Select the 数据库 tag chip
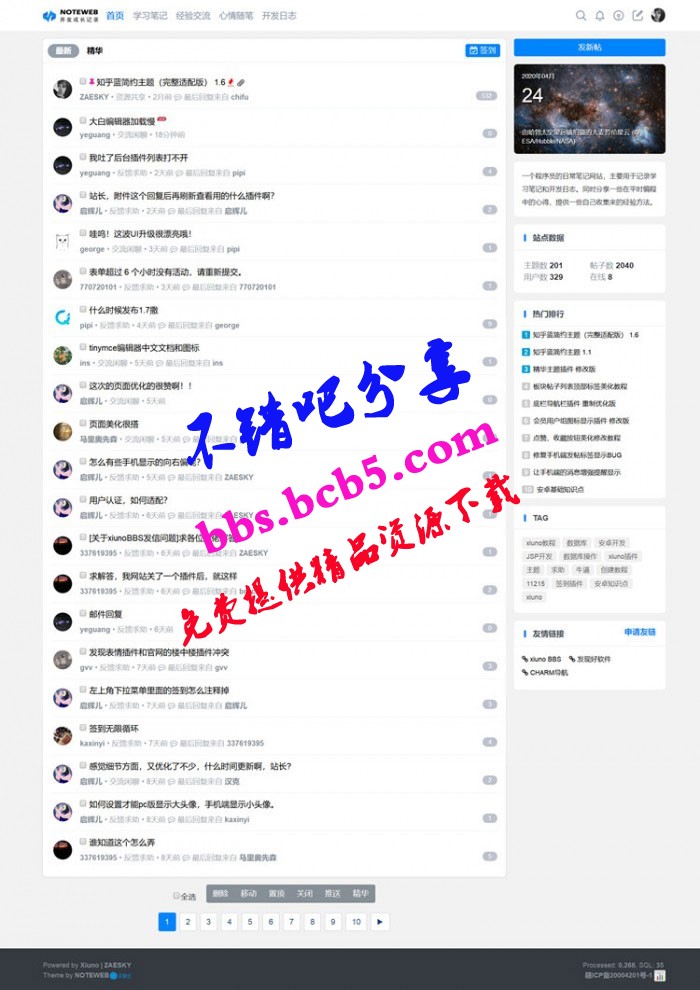This screenshot has width=700, height=990. click(x=576, y=543)
